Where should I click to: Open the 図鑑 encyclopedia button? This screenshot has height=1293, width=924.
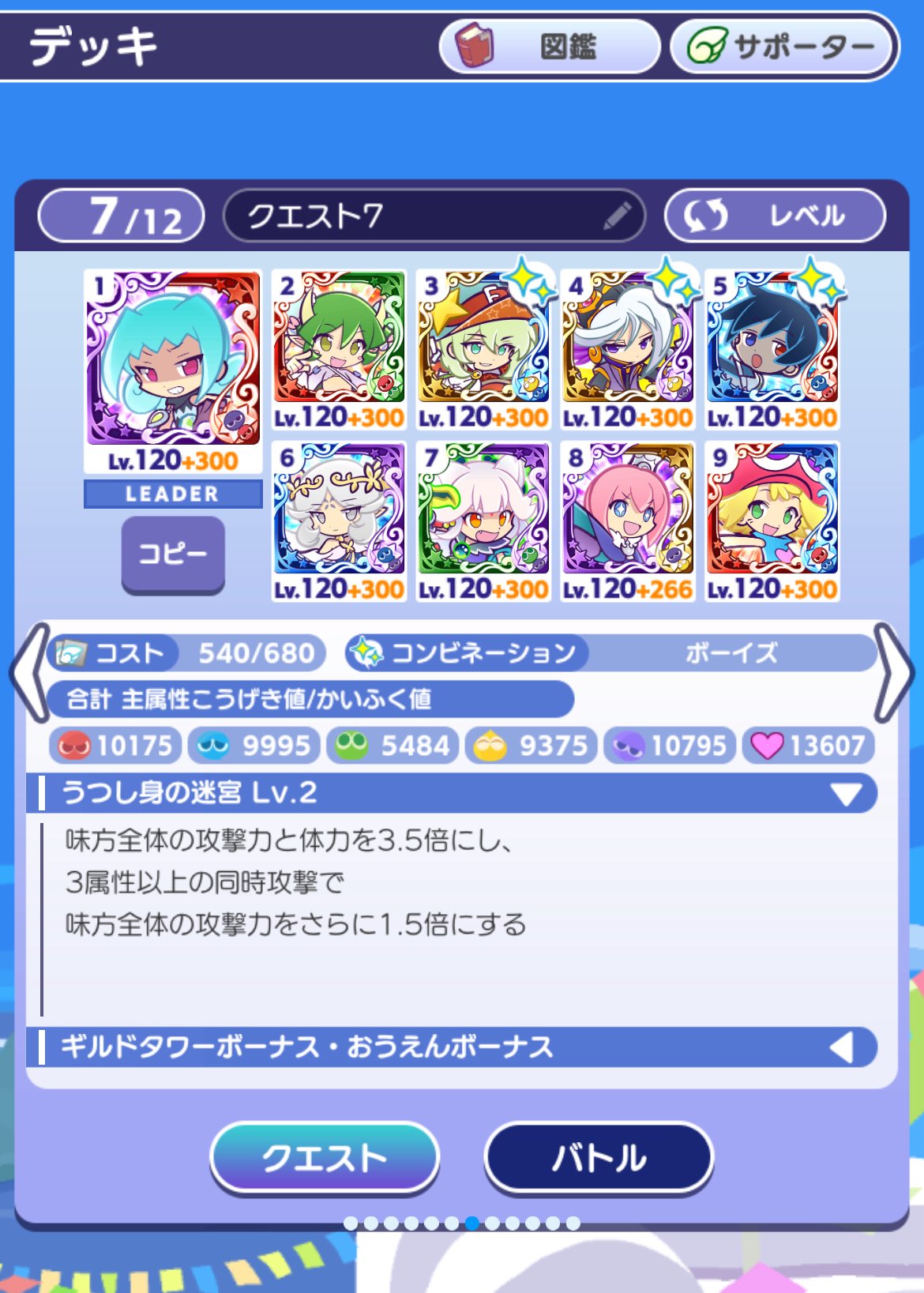[x=549, y=47]
